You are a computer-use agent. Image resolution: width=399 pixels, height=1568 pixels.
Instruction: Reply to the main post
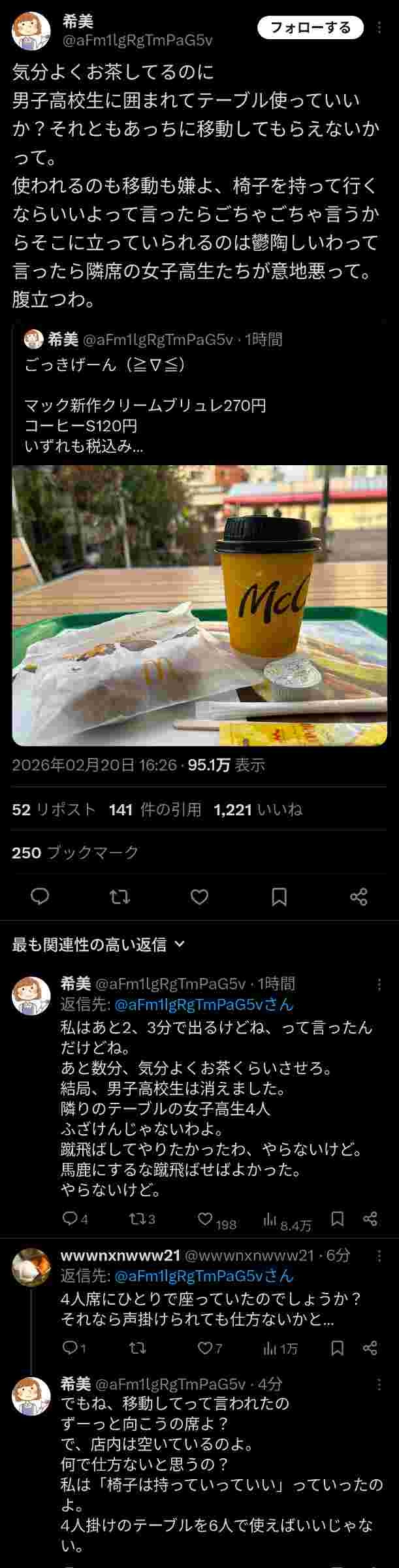coord(40,896)
